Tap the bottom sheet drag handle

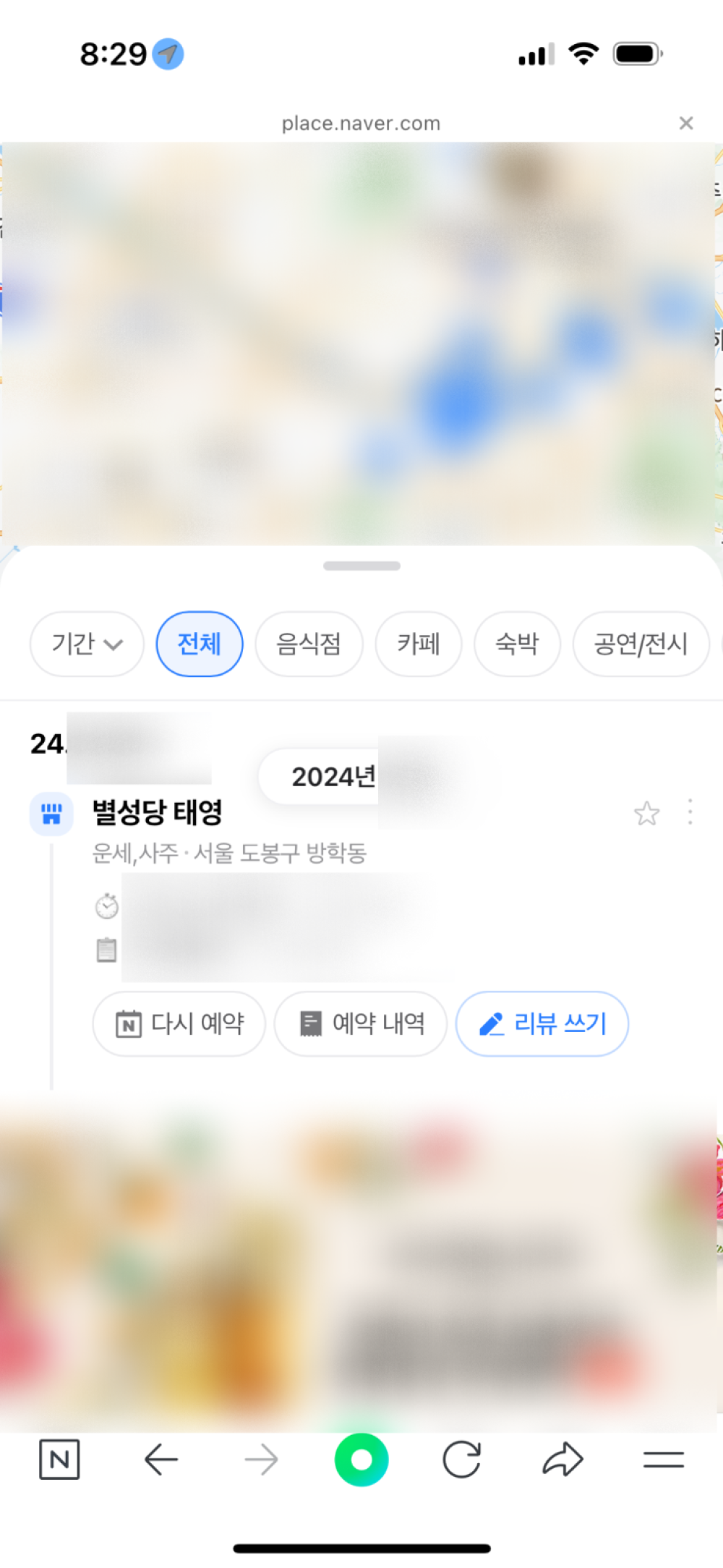pos(361,566)
